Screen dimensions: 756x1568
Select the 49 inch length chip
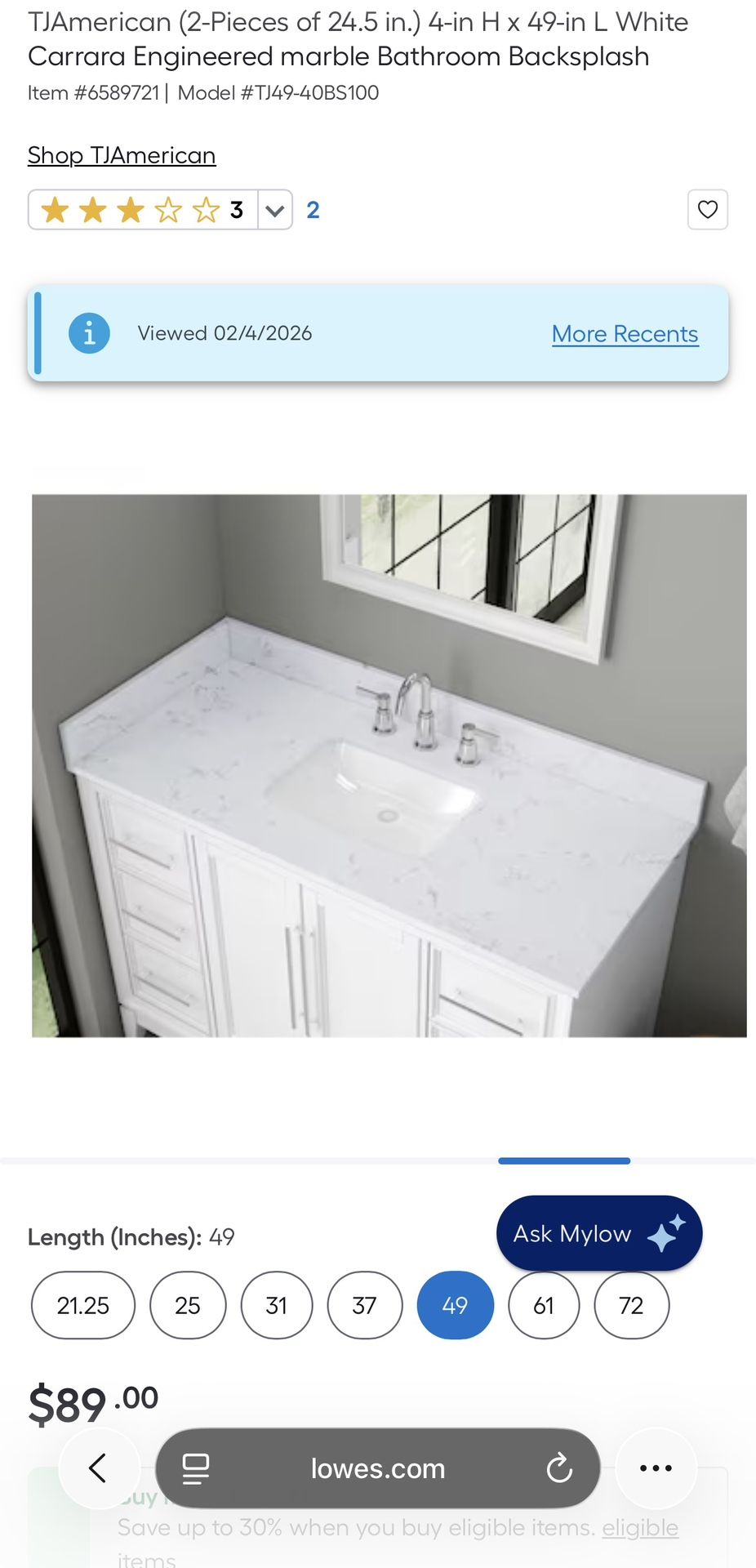(455, 1305)
